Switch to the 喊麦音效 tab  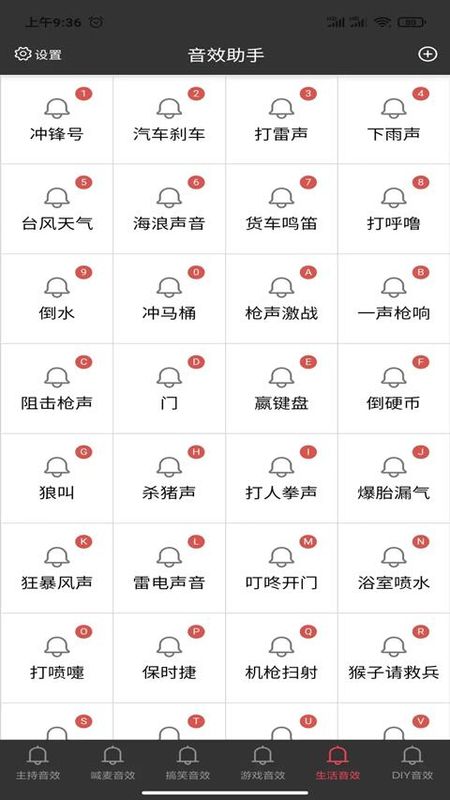click(113, 763)
